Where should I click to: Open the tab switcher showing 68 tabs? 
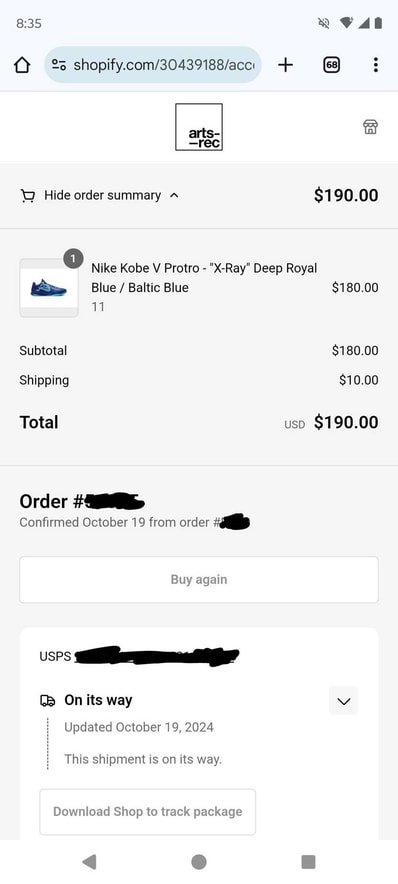[331, 65]
